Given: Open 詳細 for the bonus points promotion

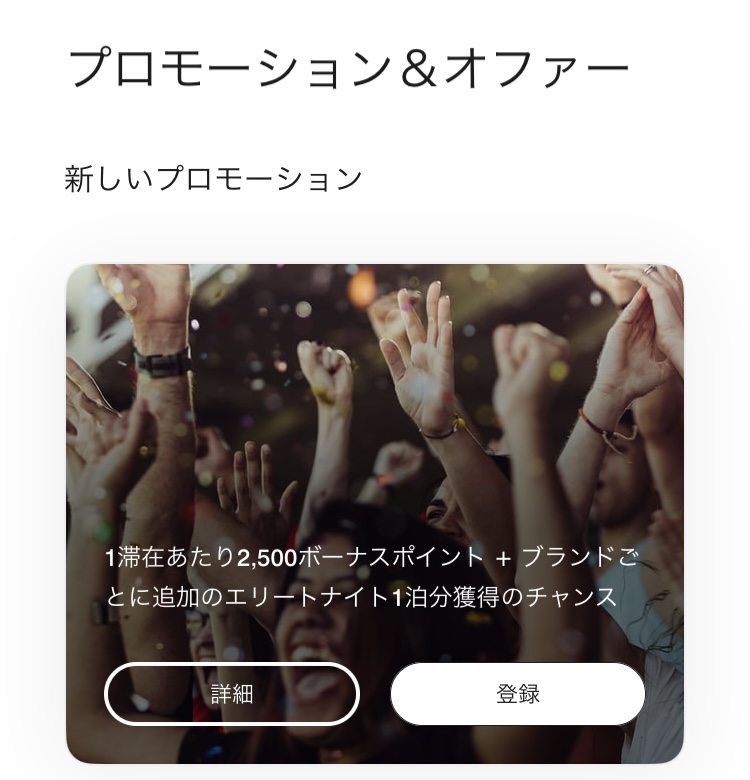Looking at the screenshot, I should click(232, 693).
